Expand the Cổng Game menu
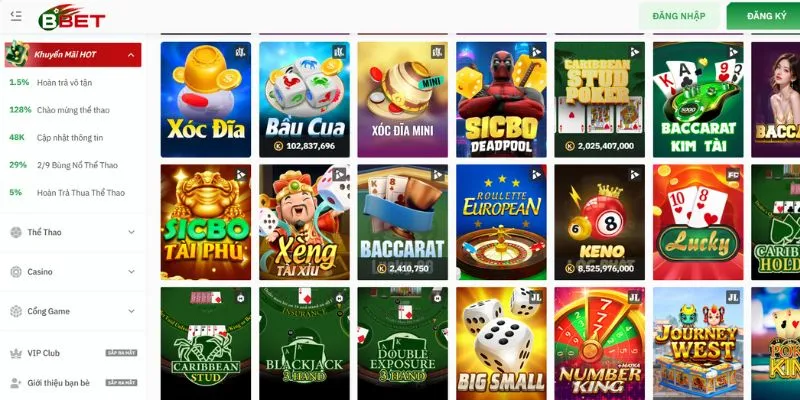This screenshot has width=800, height=400. click(x=70, y=311)
